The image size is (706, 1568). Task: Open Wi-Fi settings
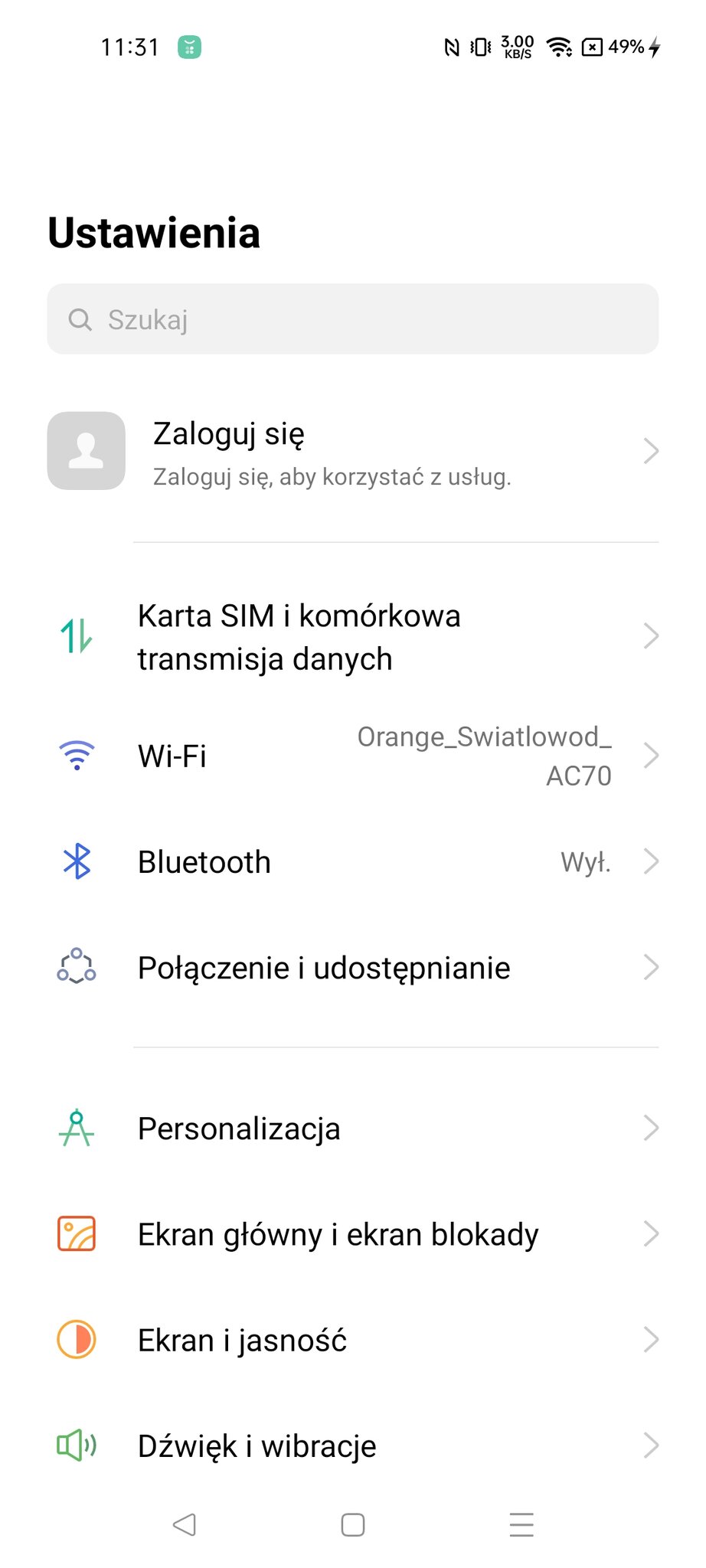tap(352, 756)
